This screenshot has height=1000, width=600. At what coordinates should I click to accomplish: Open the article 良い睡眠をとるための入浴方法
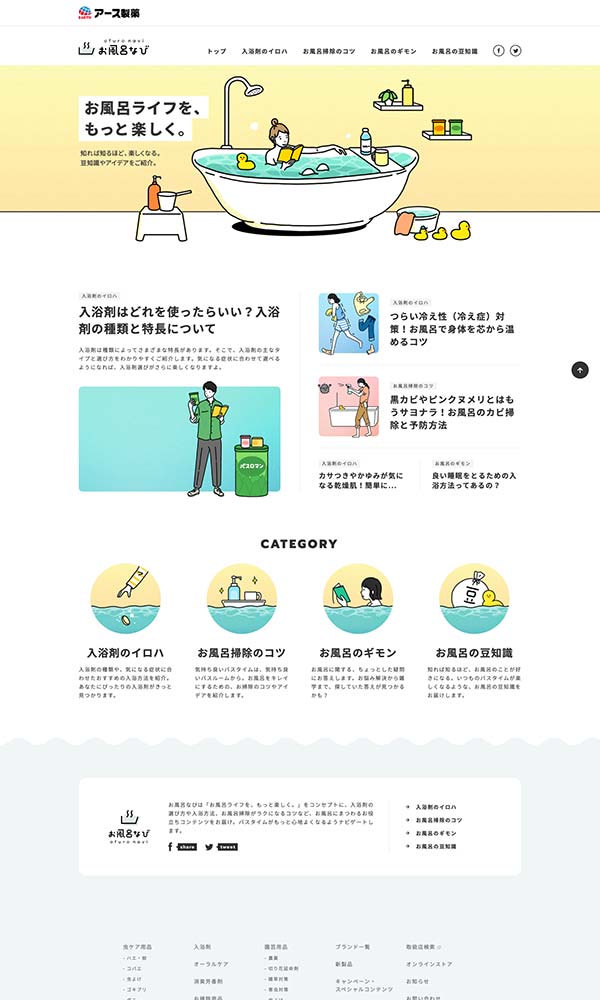475,479
